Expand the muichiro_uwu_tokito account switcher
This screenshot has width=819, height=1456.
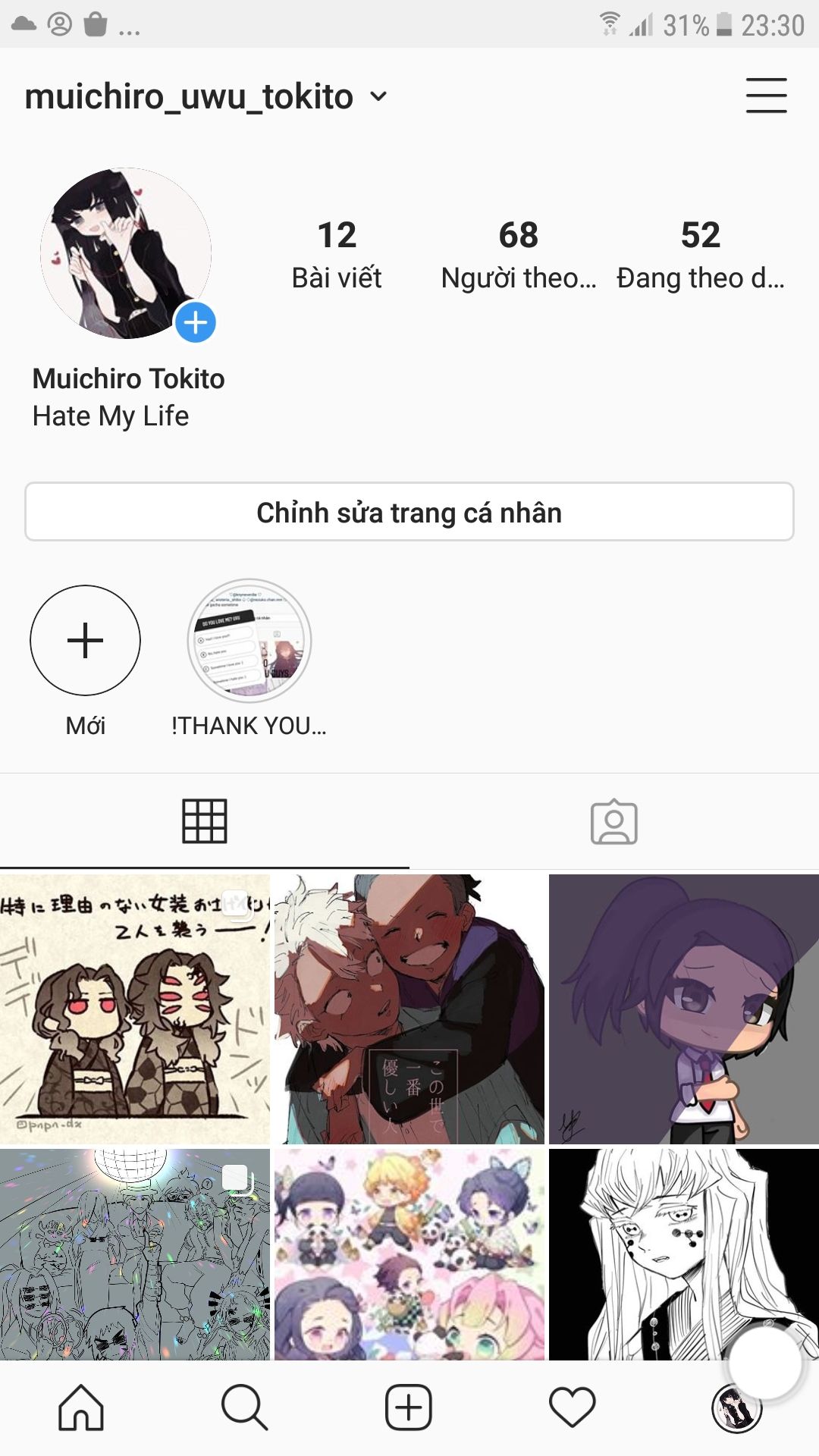click(x=378, y=97)
